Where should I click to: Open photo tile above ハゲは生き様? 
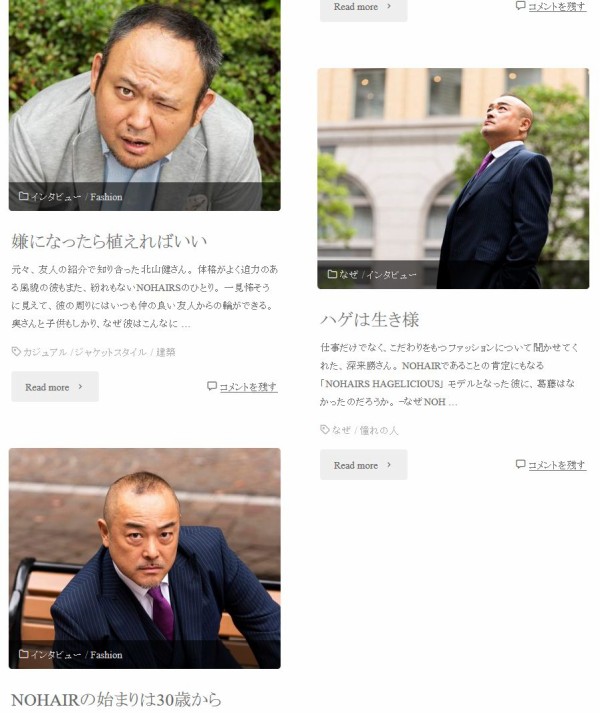[x=452, y=165]
